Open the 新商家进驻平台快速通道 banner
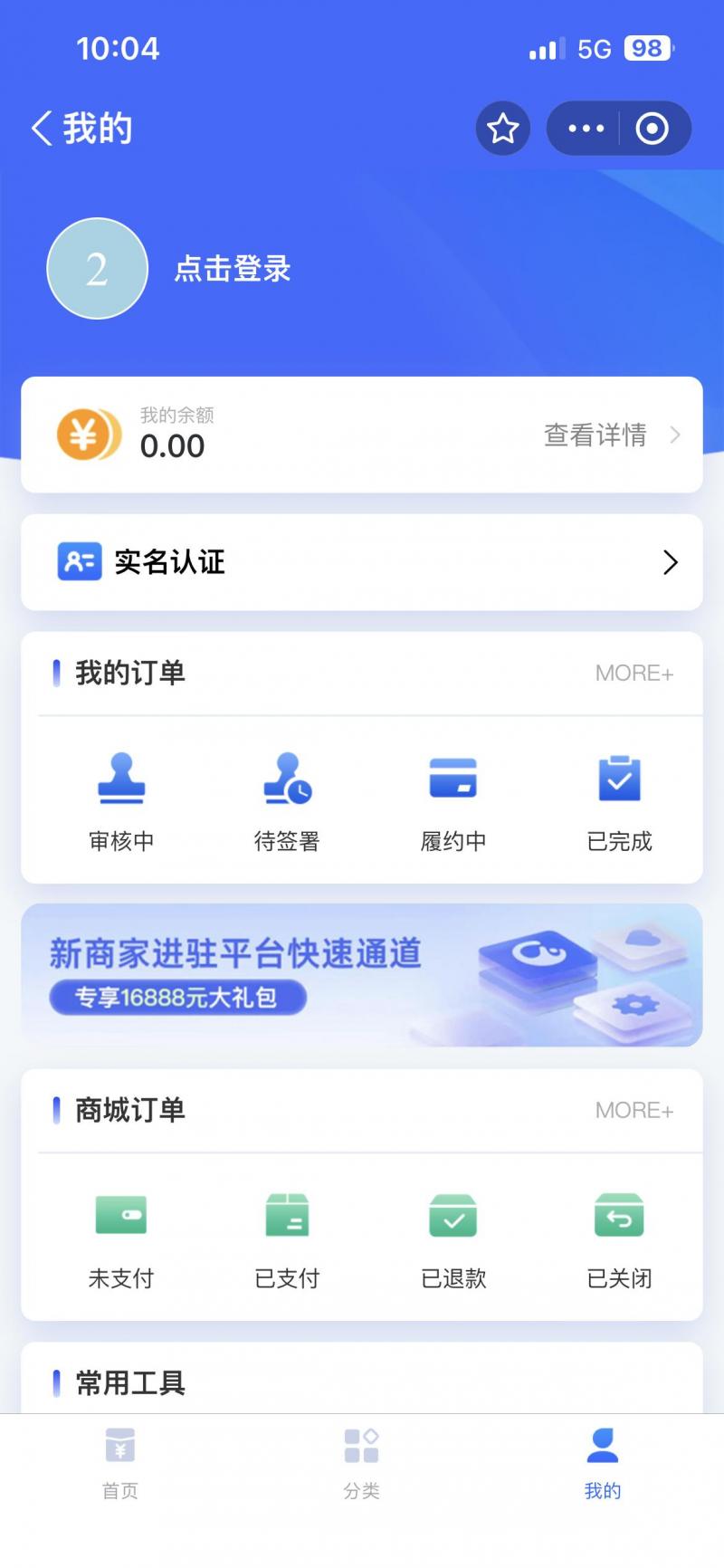 click(x=362, y=975)
